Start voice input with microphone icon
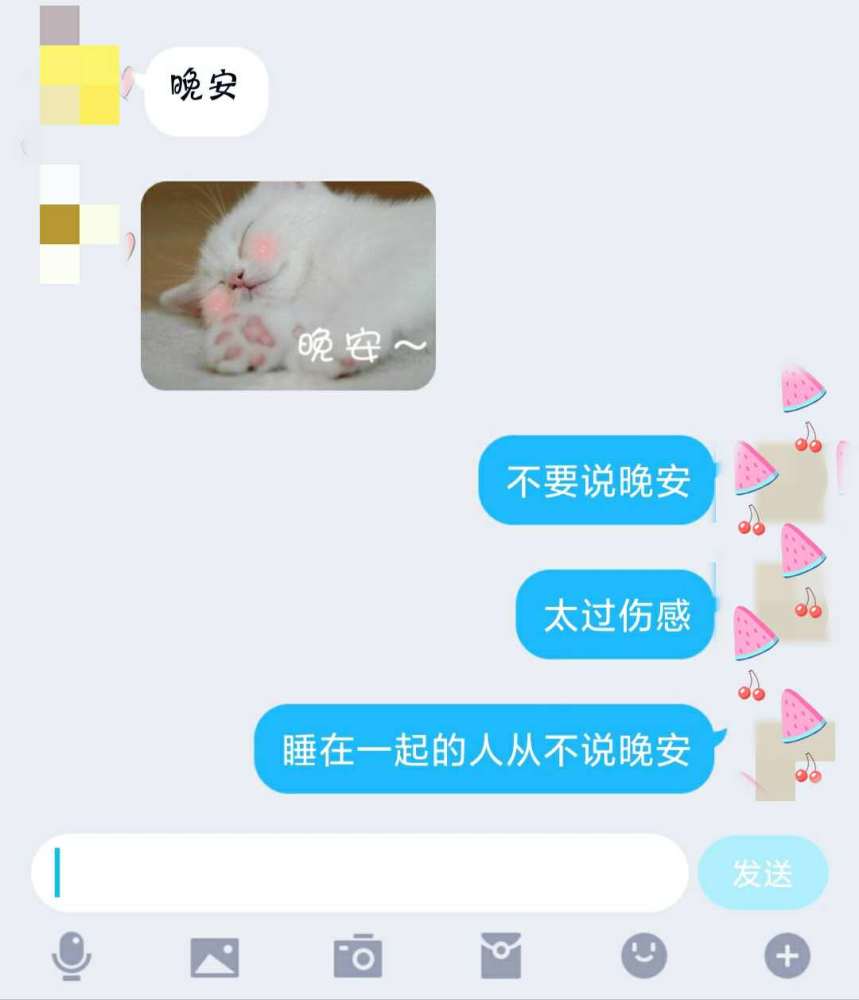Screen dimensions: 859x1000 point(71,956)
